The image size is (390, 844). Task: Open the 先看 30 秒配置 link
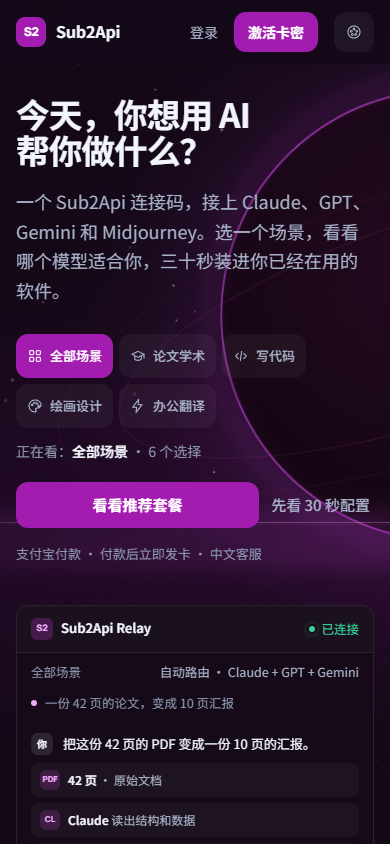[320, 505]
